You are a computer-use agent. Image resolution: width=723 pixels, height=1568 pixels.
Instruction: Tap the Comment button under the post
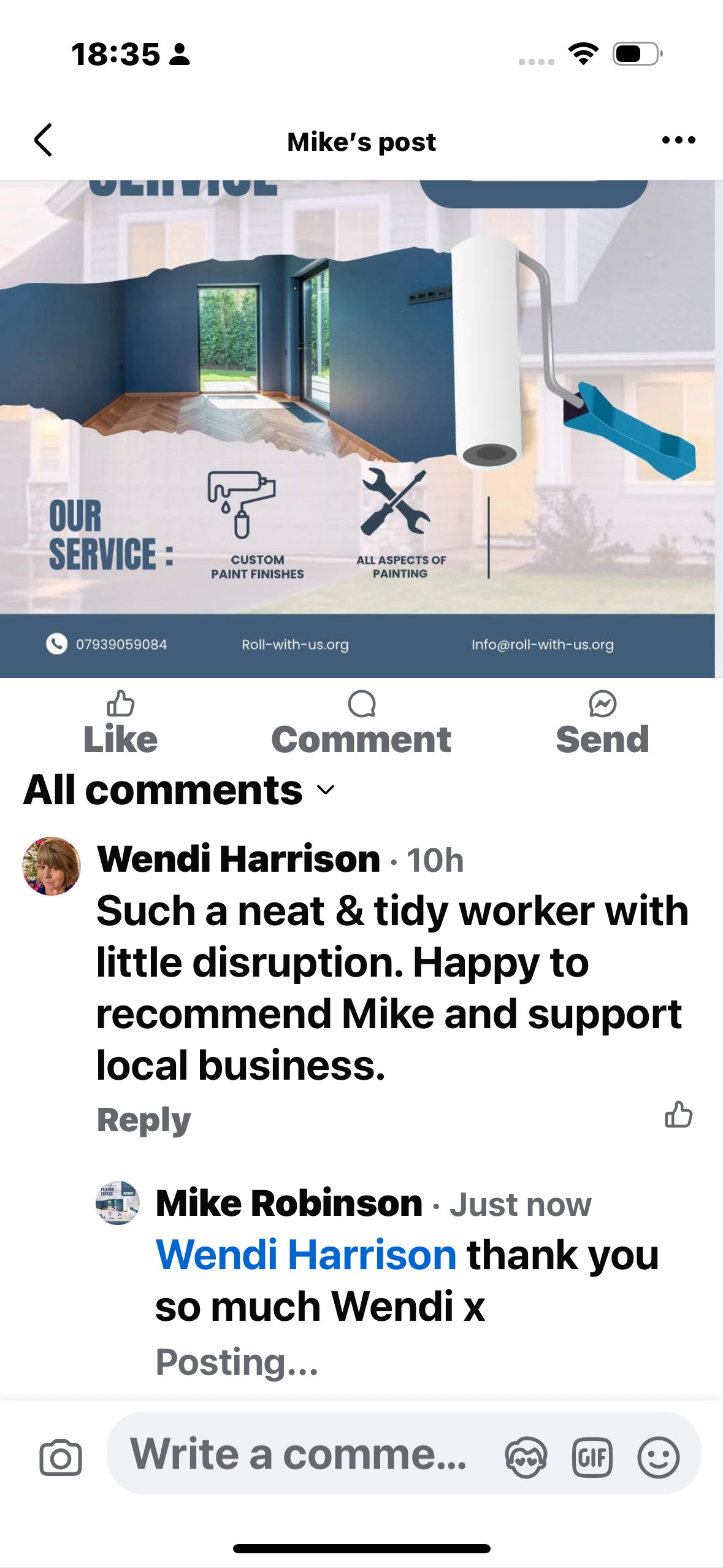pyautogui.click(x=361, y=724)
